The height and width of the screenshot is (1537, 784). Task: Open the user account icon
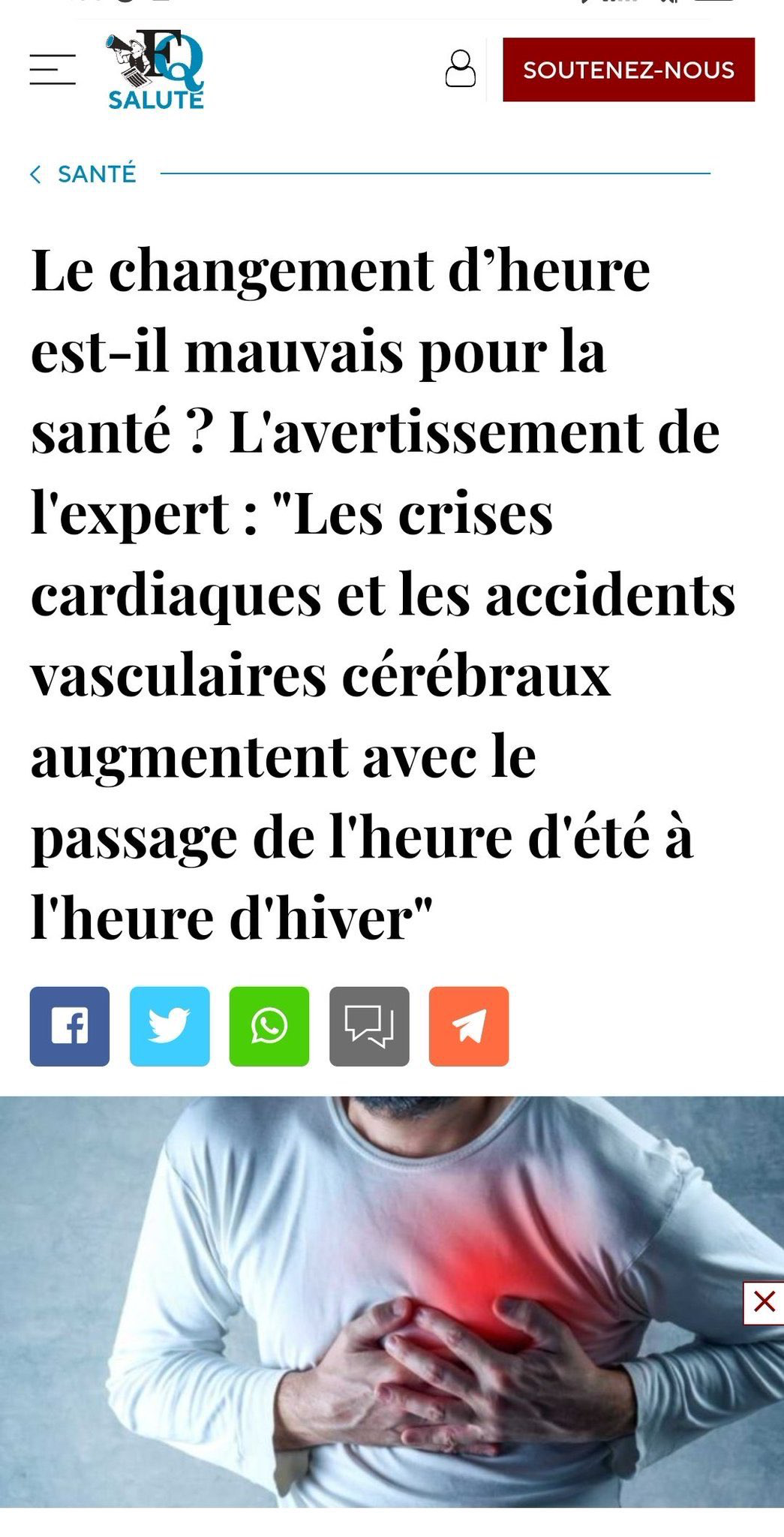click(461, 69)
